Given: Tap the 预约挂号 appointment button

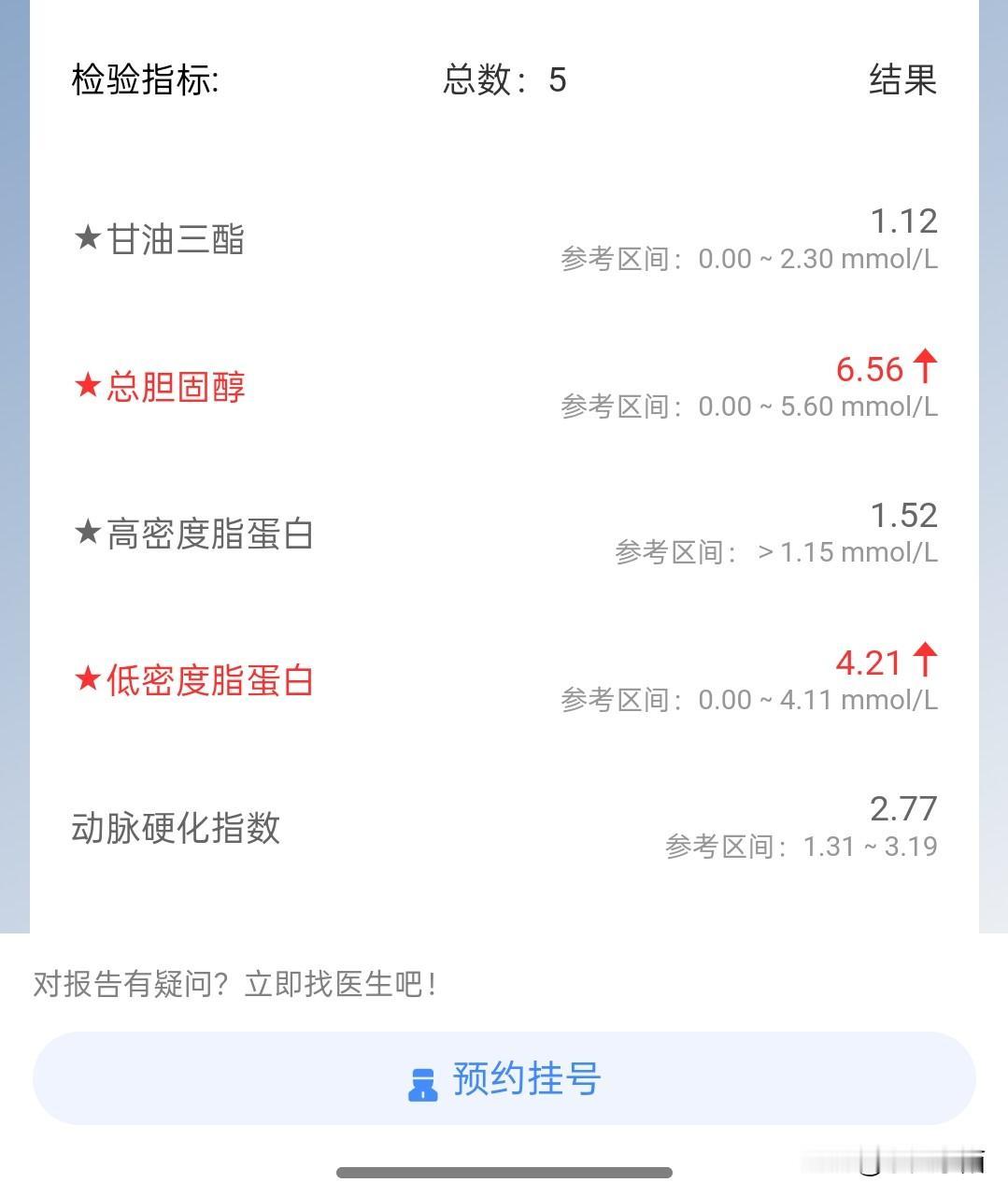Looking at the screenshot, I should pos(504,1079).
